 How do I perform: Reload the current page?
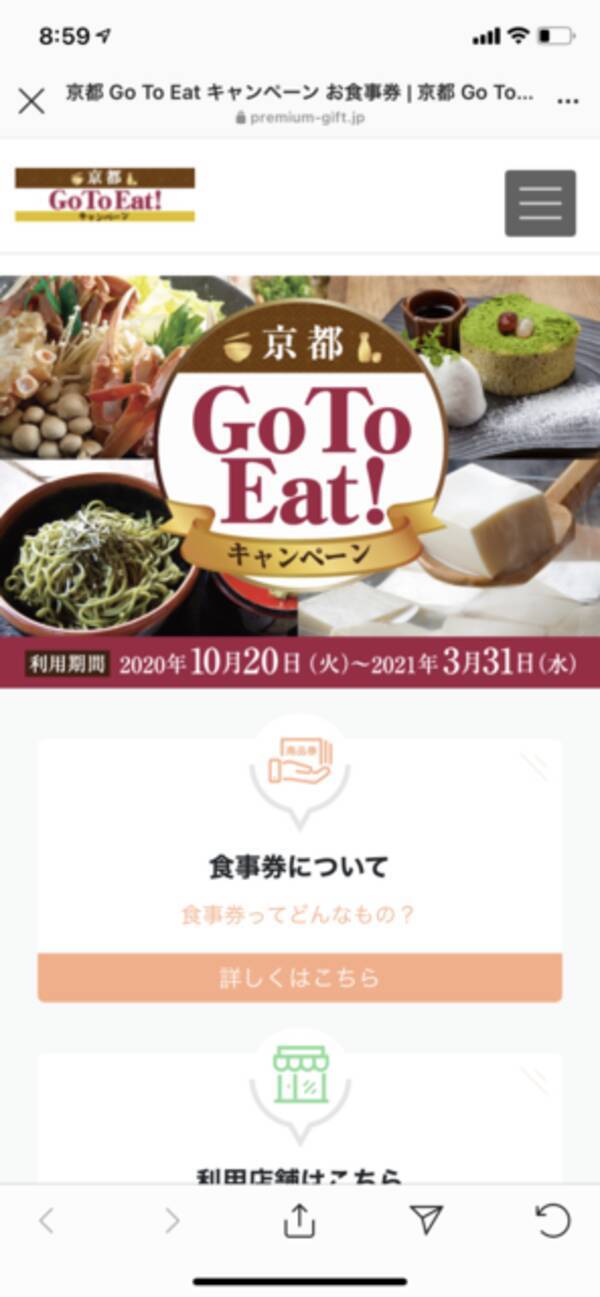[x=553, y=1220]
